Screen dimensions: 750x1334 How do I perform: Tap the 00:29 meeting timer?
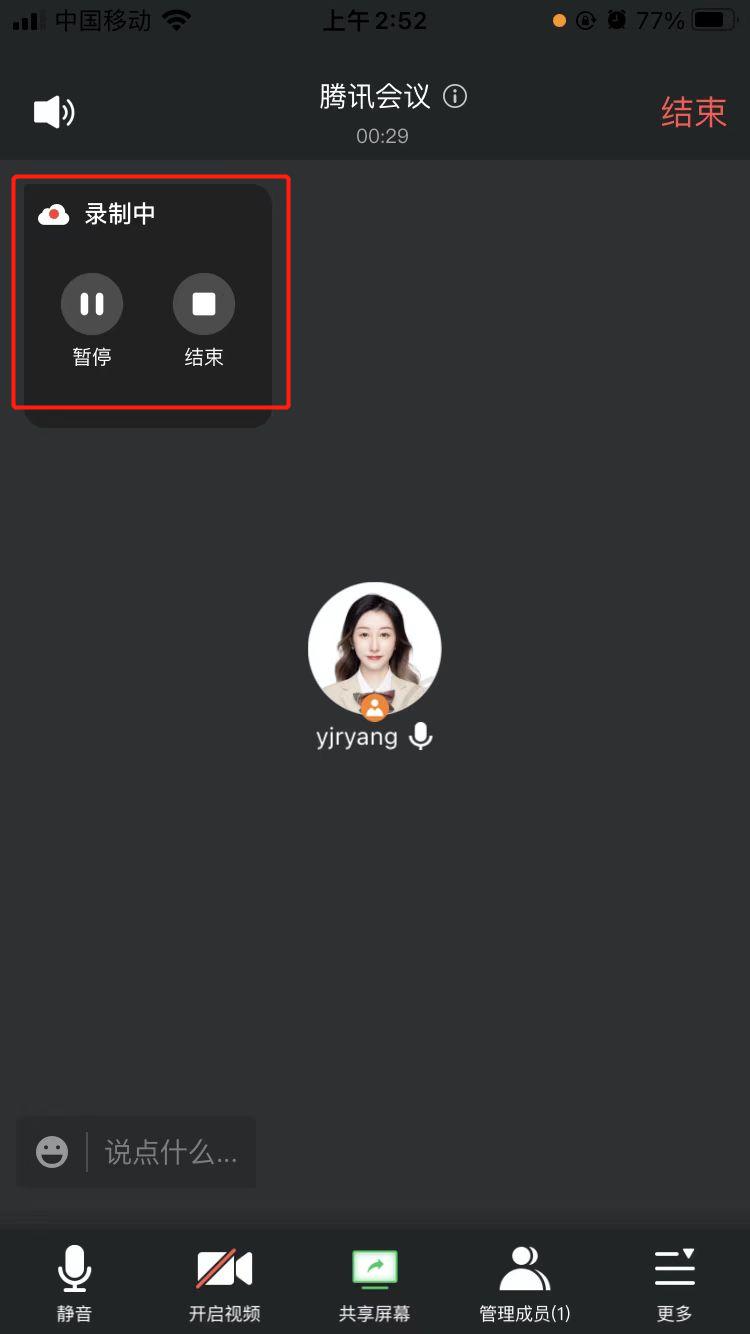click(381, 136)
